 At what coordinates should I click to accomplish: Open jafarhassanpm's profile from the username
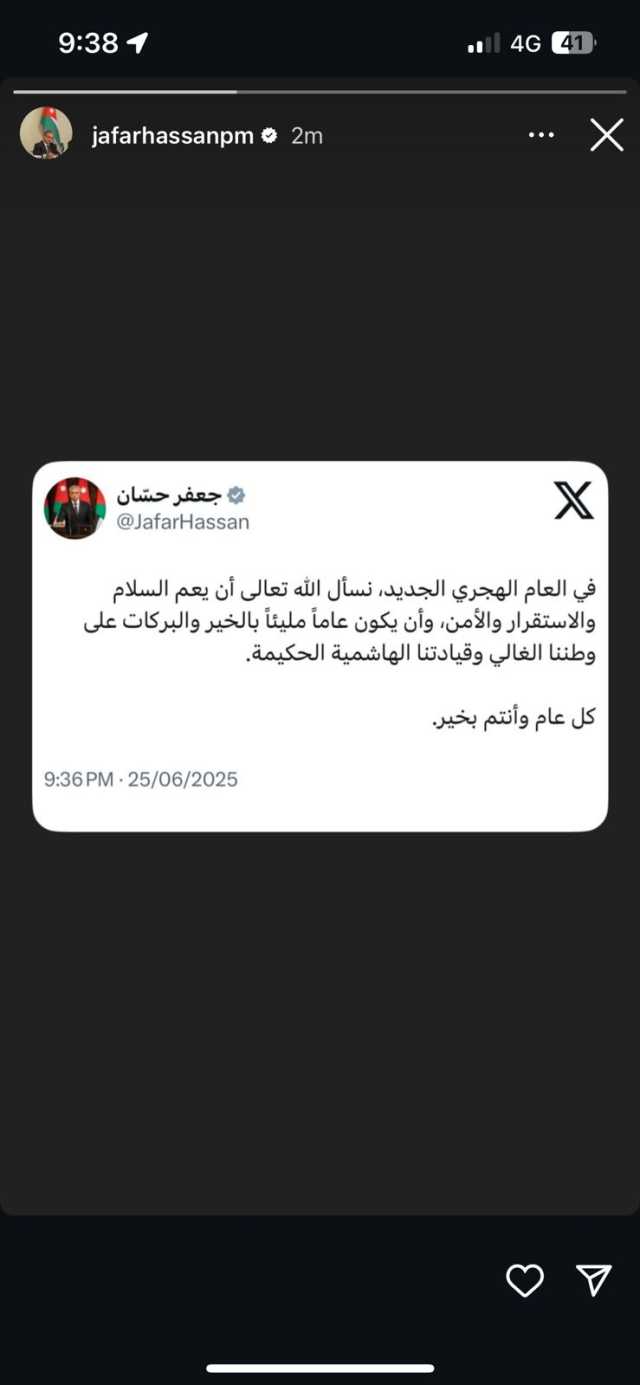tap(172, 136)
